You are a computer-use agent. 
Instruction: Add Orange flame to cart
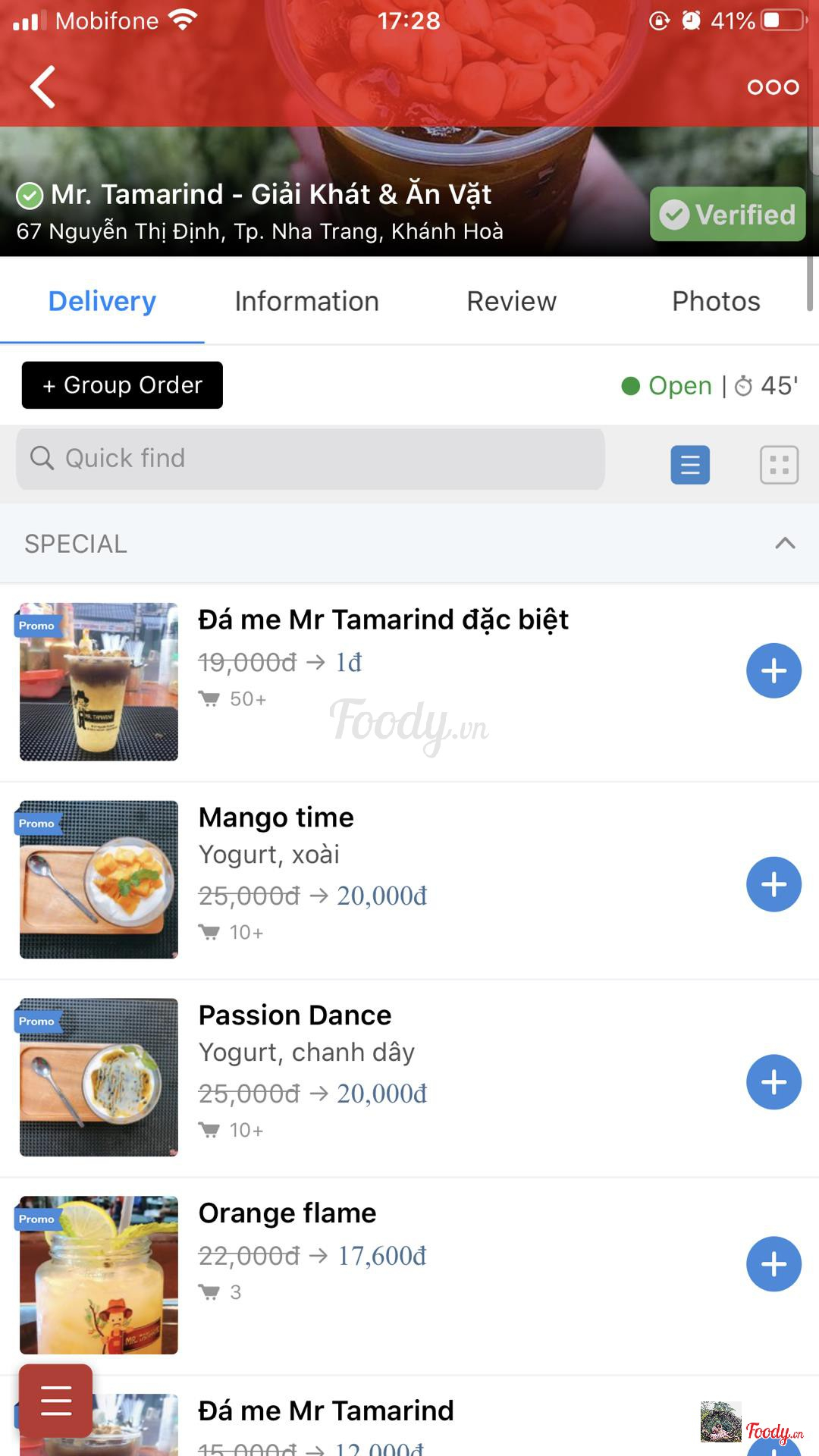click(773, 1264)
